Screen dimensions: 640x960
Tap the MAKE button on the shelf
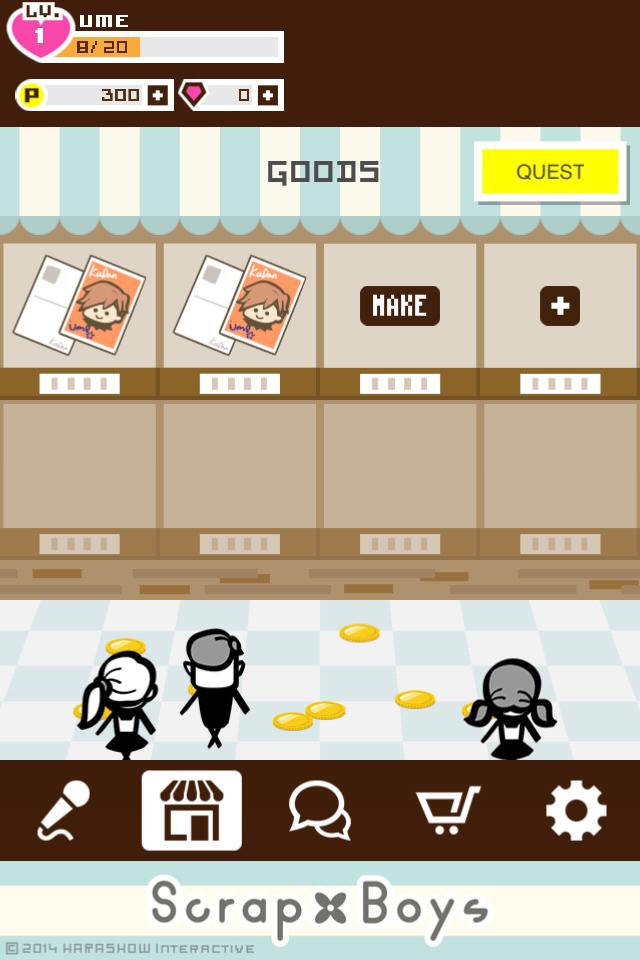pyautogui.click(x=399, y=305)
